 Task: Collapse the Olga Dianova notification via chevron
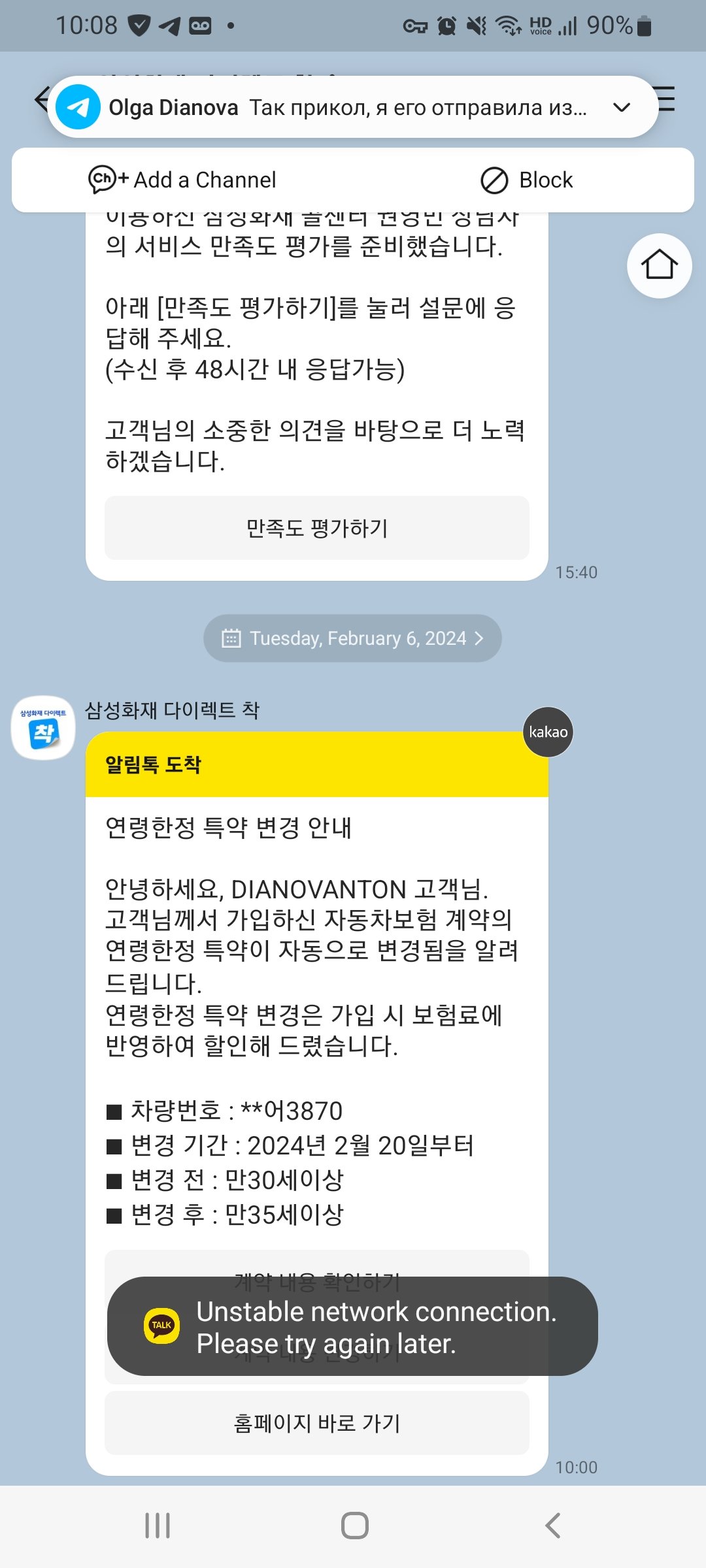coord(621,106)
